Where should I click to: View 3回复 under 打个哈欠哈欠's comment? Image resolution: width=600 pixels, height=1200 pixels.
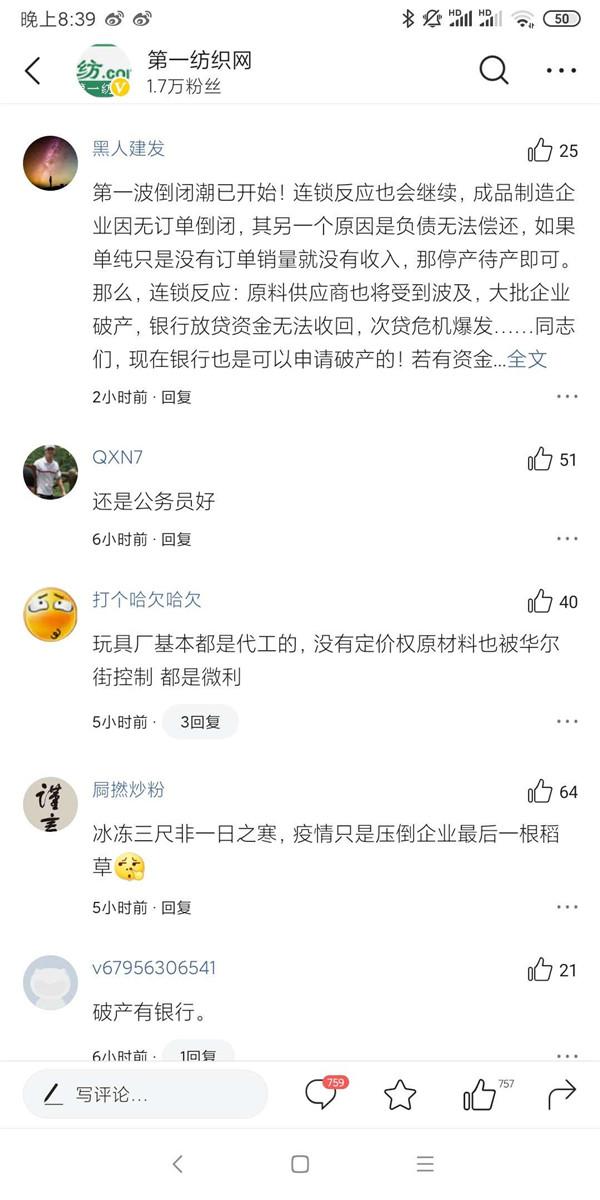click(200, 721)
